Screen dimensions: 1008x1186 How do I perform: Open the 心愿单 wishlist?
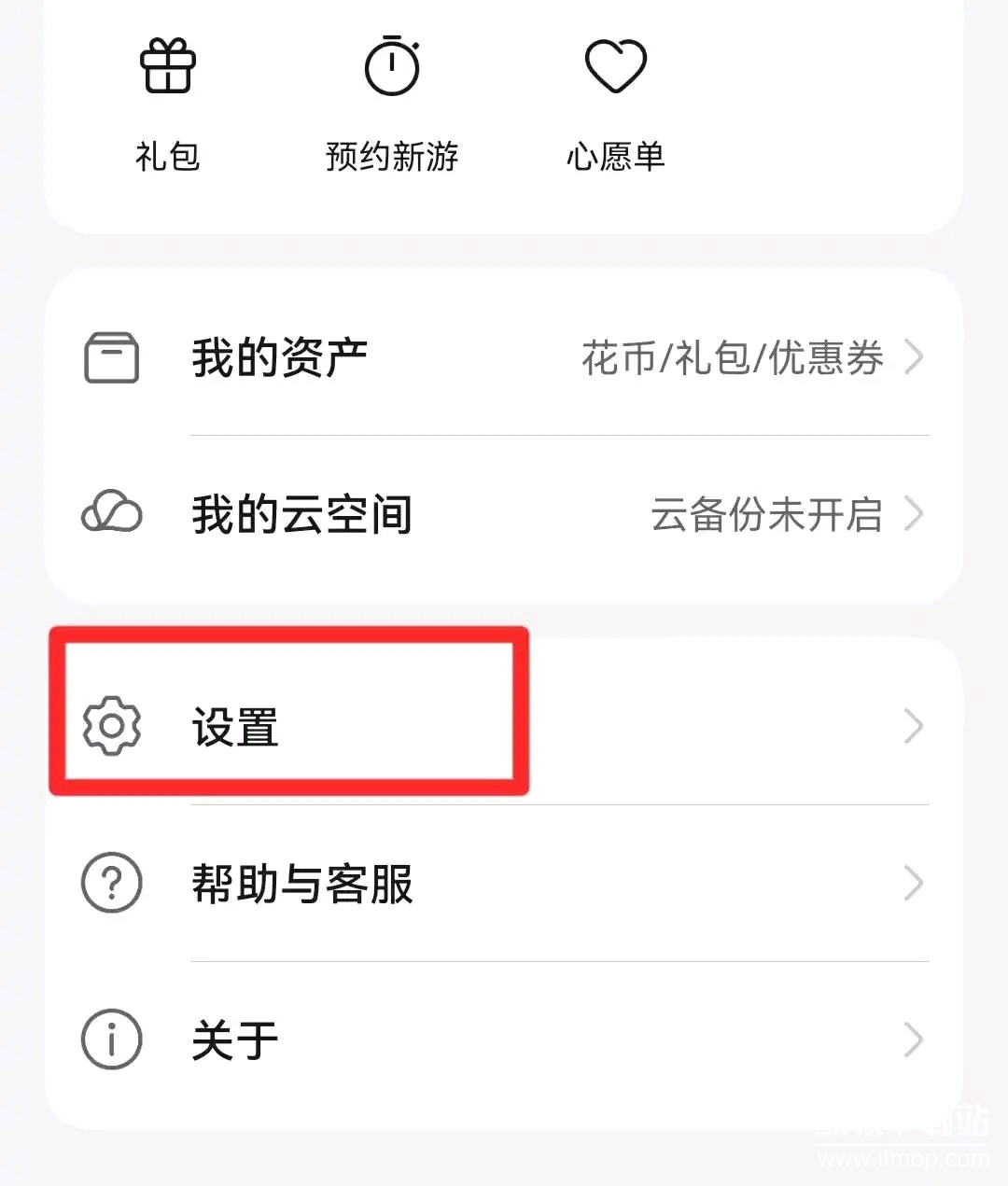[x=615, y=103]
